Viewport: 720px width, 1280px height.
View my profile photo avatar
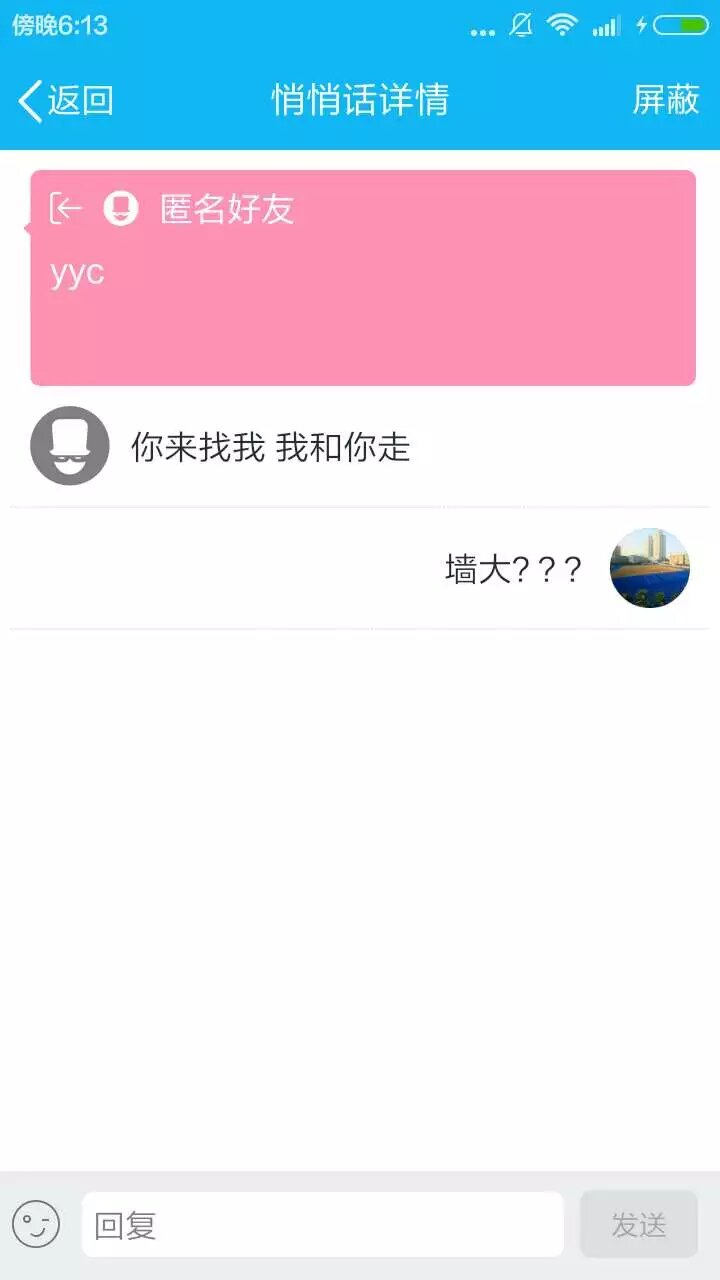tap(650, 568)
